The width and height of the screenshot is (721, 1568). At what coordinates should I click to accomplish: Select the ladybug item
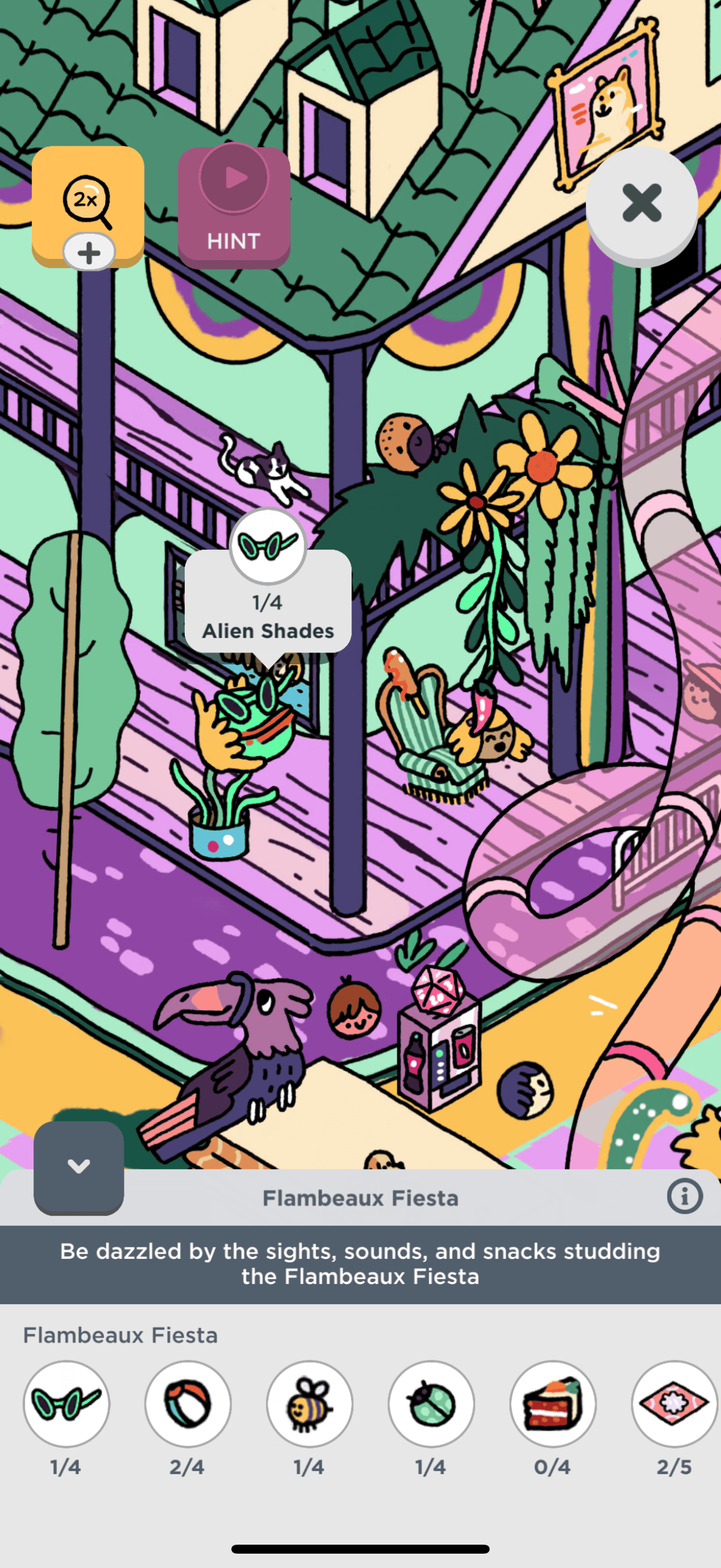pyautogui.click(x=432, y=1404)
